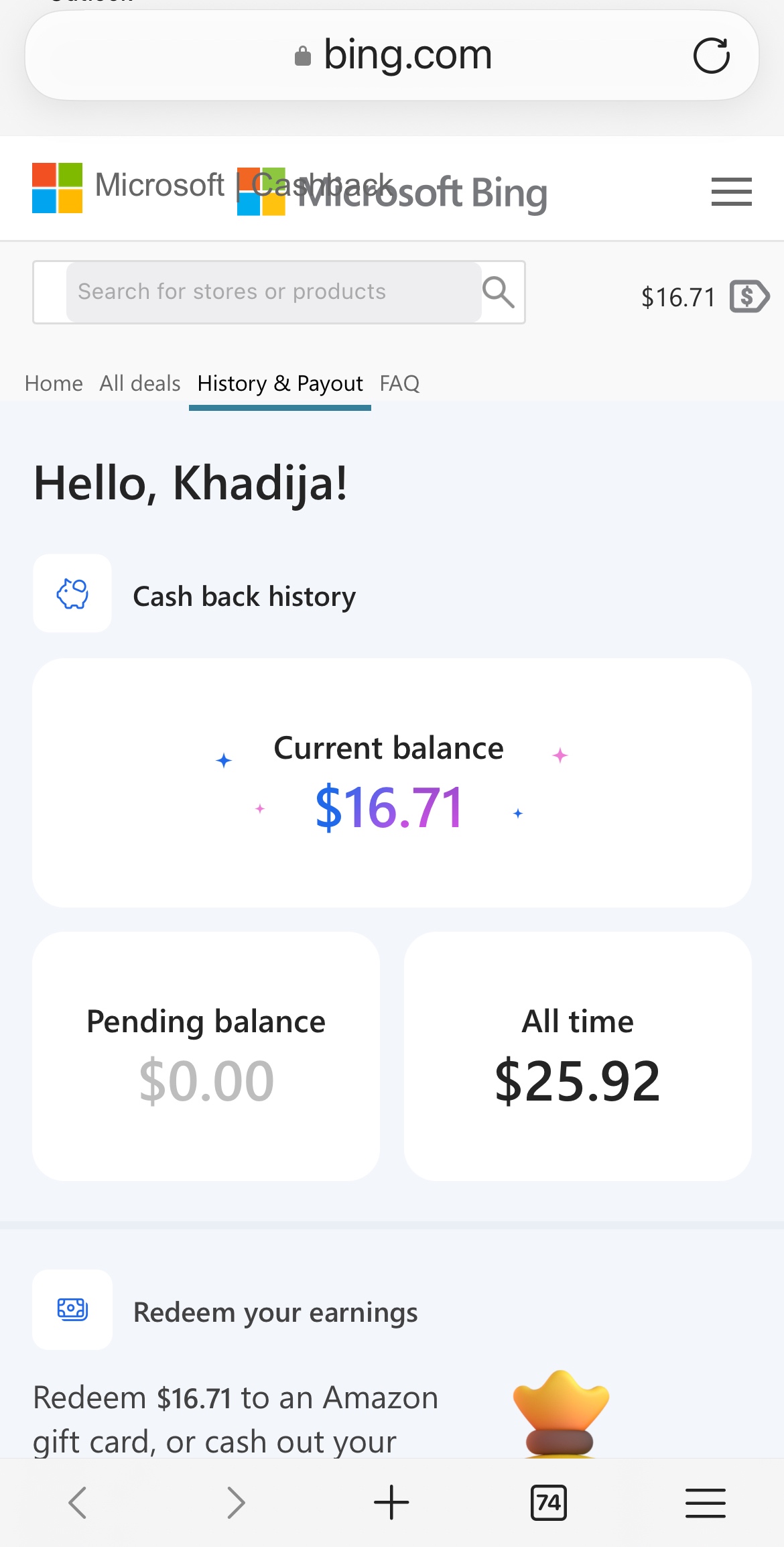Reload the bing.com page
Screen dimensions: 784x1547
pyautogui.click(x=711, y=56)
